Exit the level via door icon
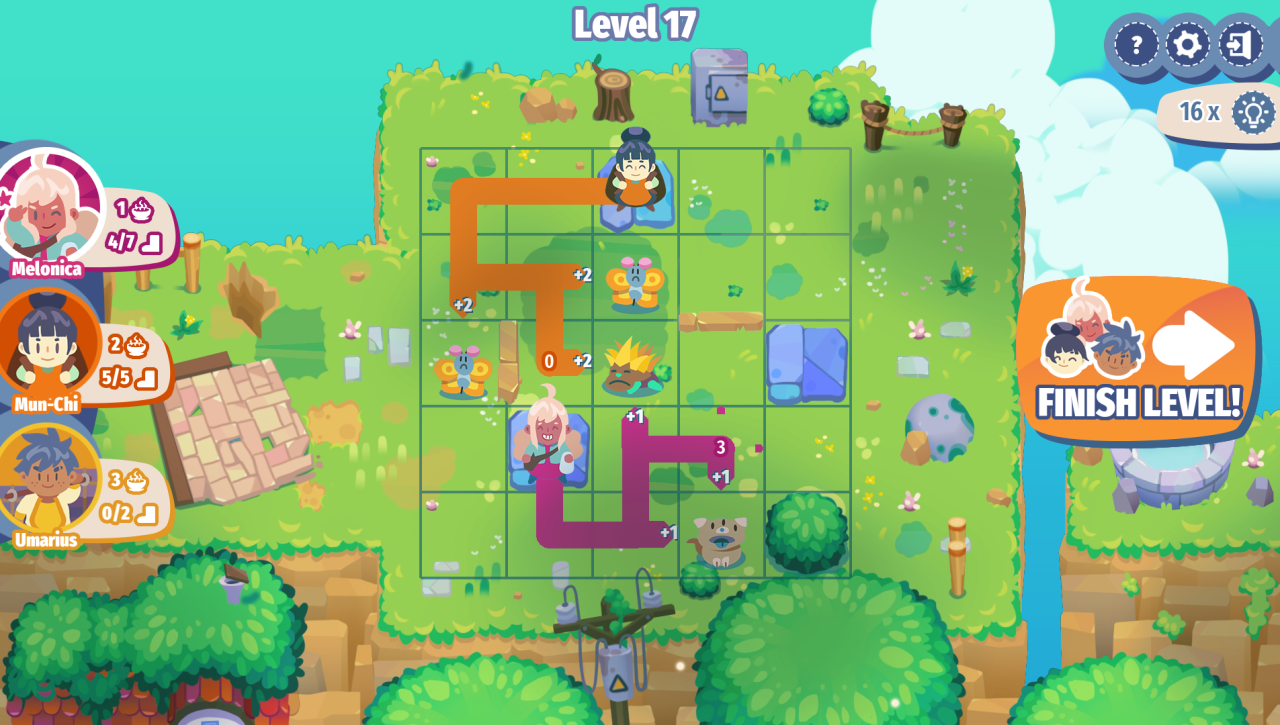 point(1240,45)
